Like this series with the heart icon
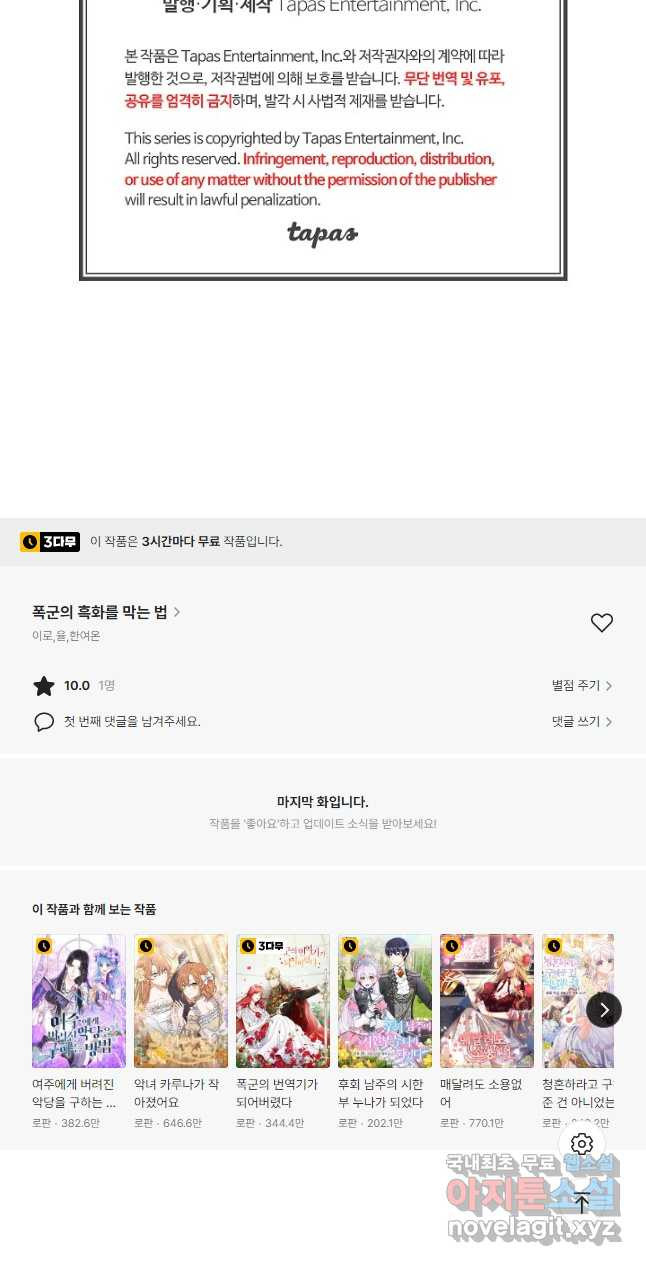 pyautogui.click(x=601, y=623)
